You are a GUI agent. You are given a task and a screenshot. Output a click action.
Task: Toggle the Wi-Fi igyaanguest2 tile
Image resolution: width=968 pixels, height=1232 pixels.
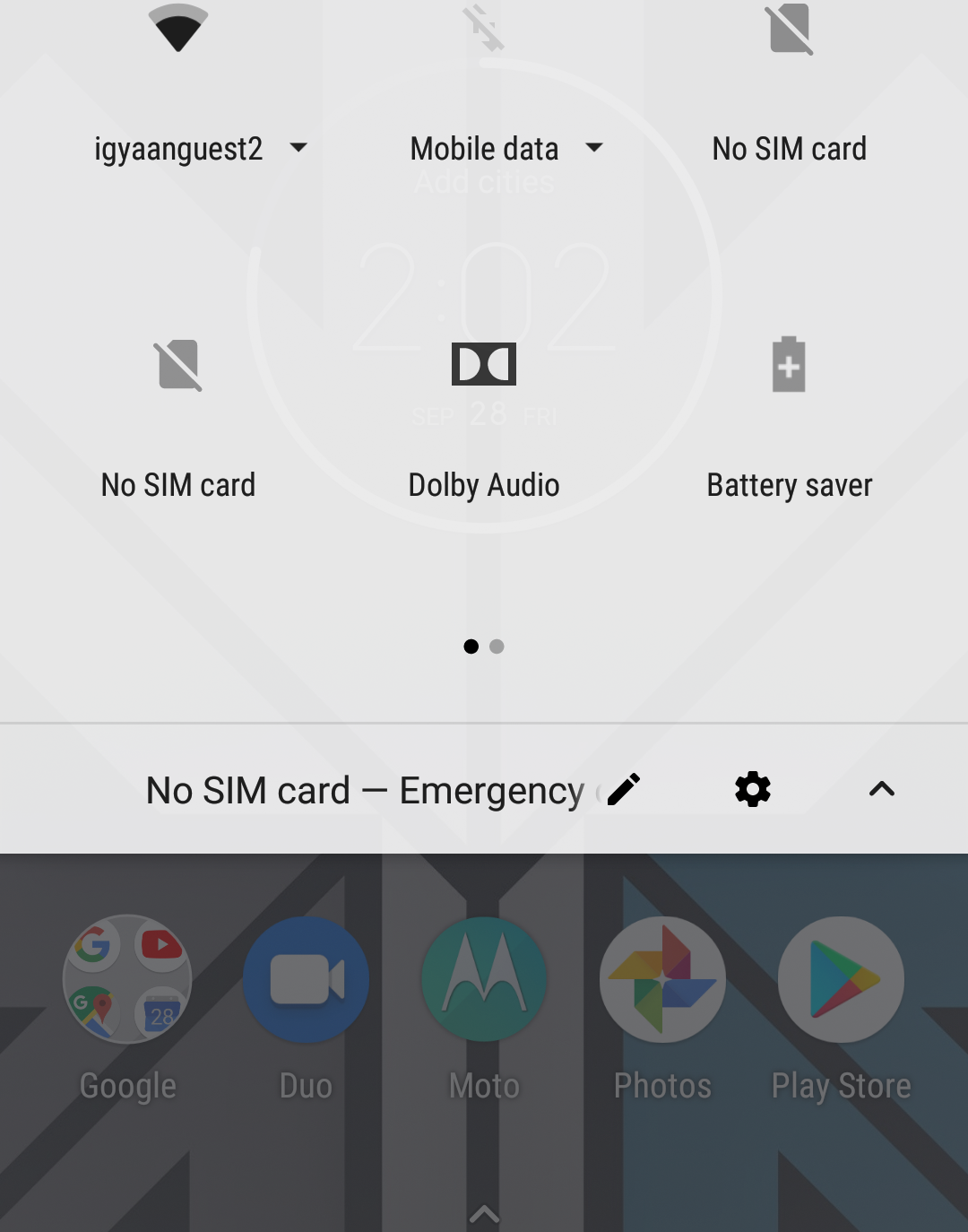pyautogui.click(x=177, y=29)
